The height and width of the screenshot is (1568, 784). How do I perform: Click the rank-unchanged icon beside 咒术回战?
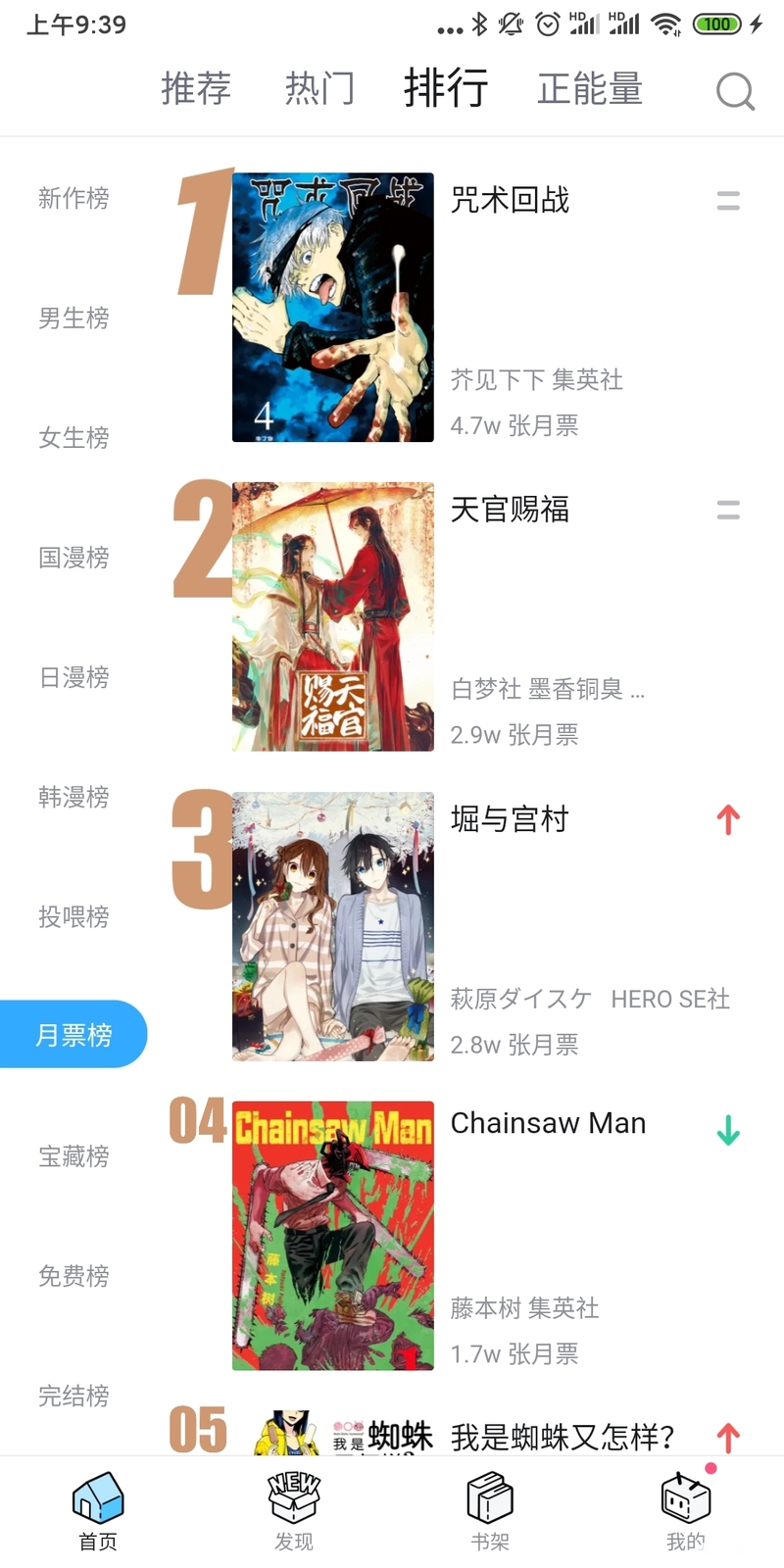coord(726,201)
